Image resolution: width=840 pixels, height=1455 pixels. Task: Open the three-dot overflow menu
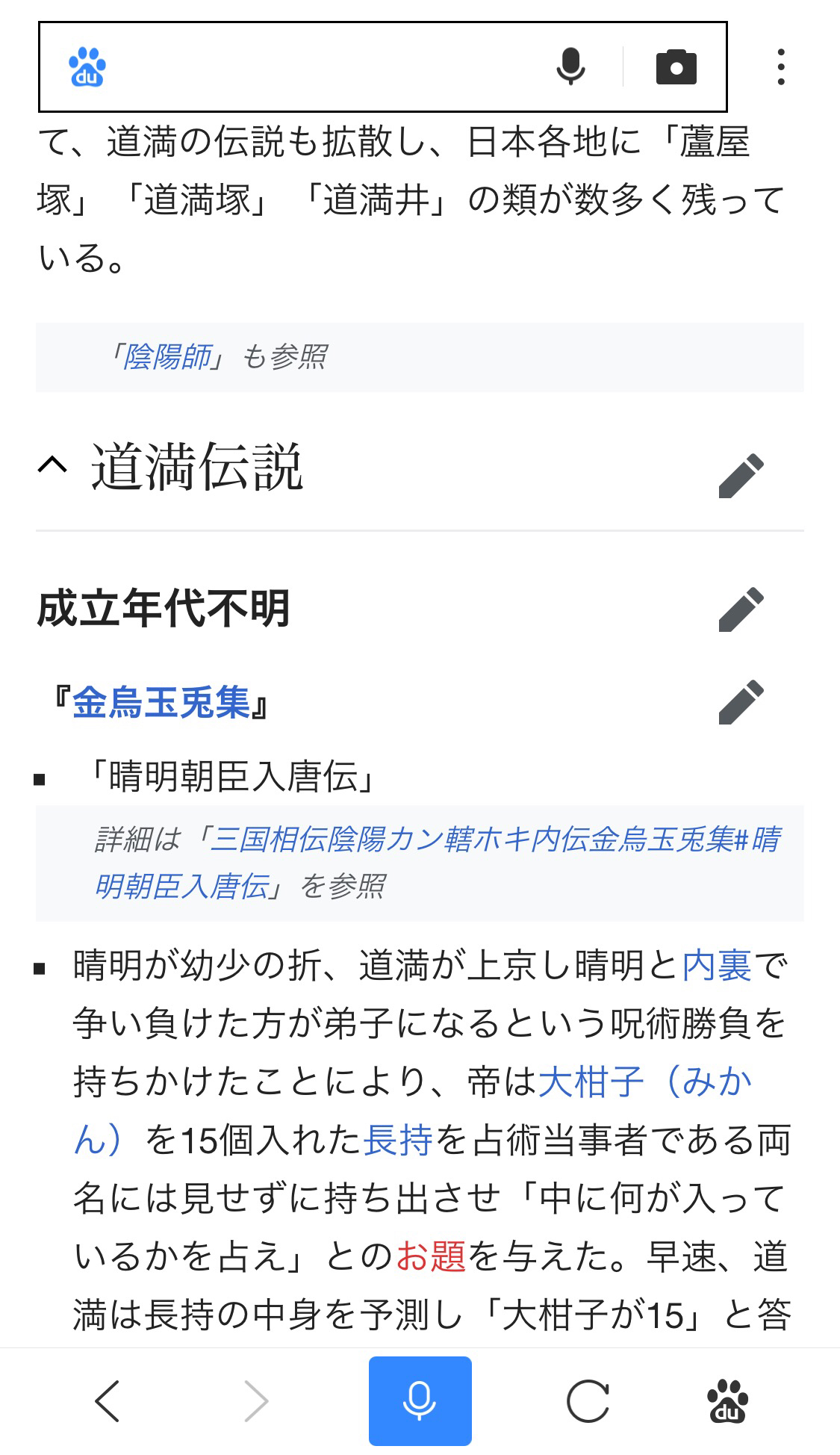pos(781,67)
